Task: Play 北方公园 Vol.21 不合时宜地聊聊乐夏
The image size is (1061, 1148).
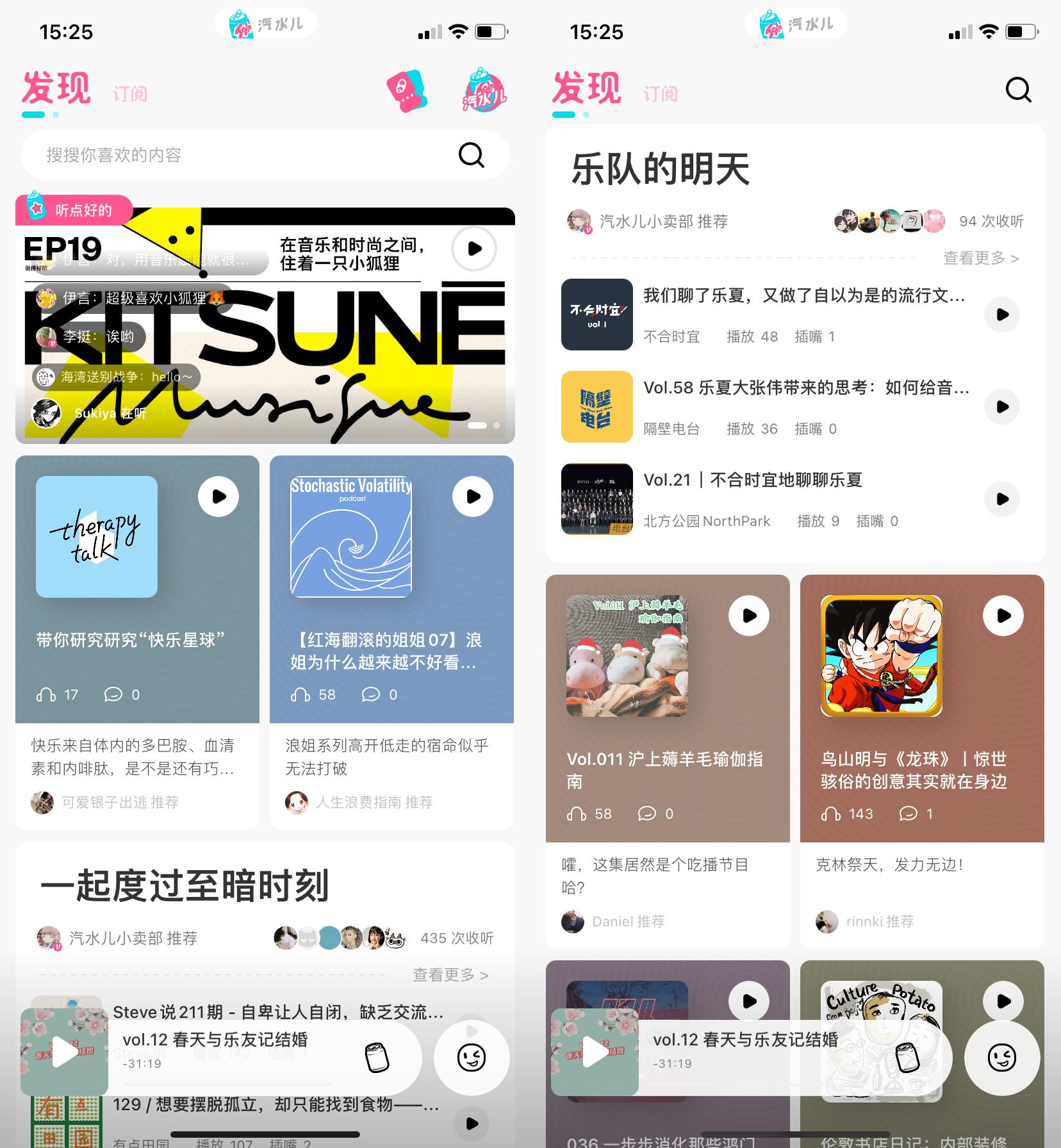Action: point(1001,499)
